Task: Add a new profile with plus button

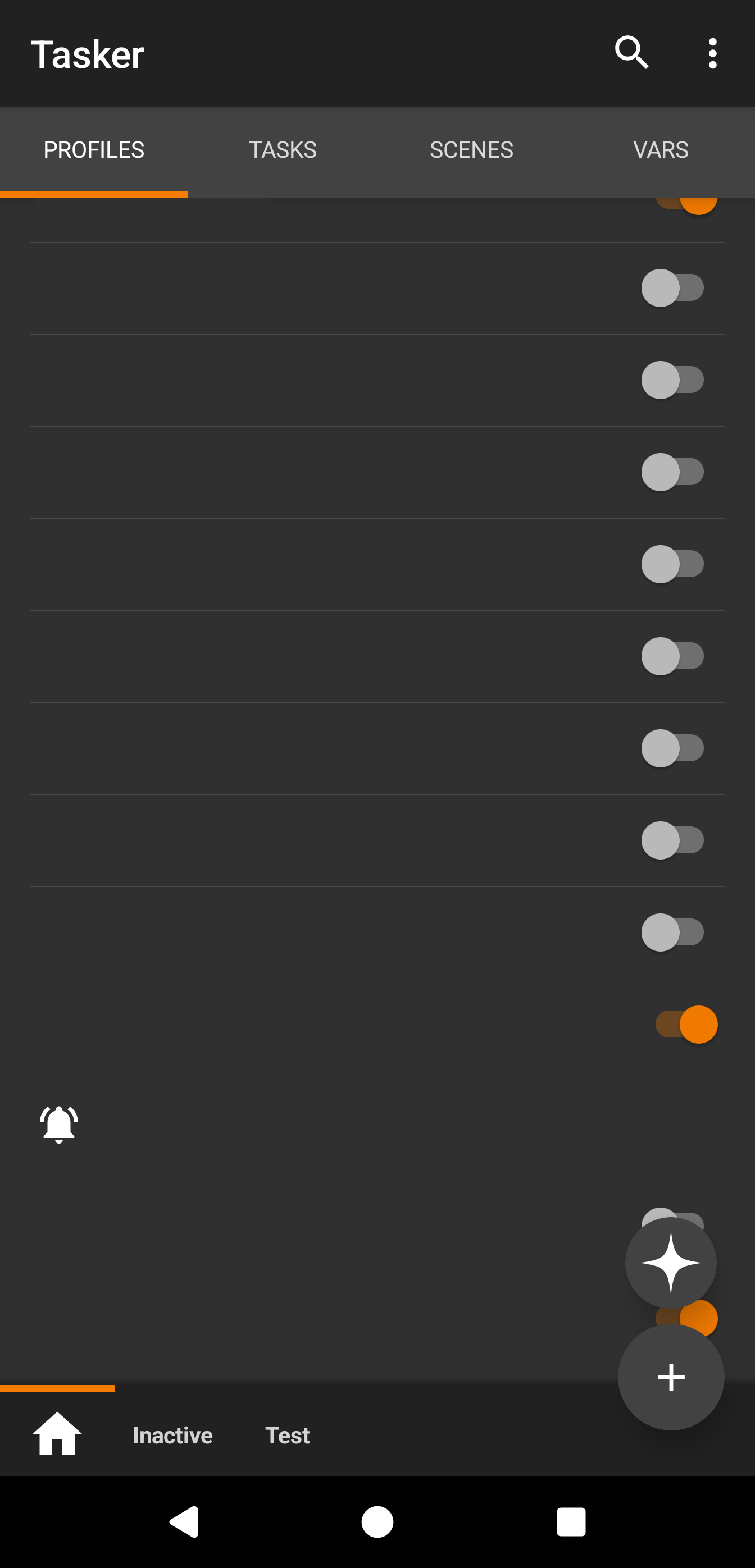Action: (x=670, y=1377)
